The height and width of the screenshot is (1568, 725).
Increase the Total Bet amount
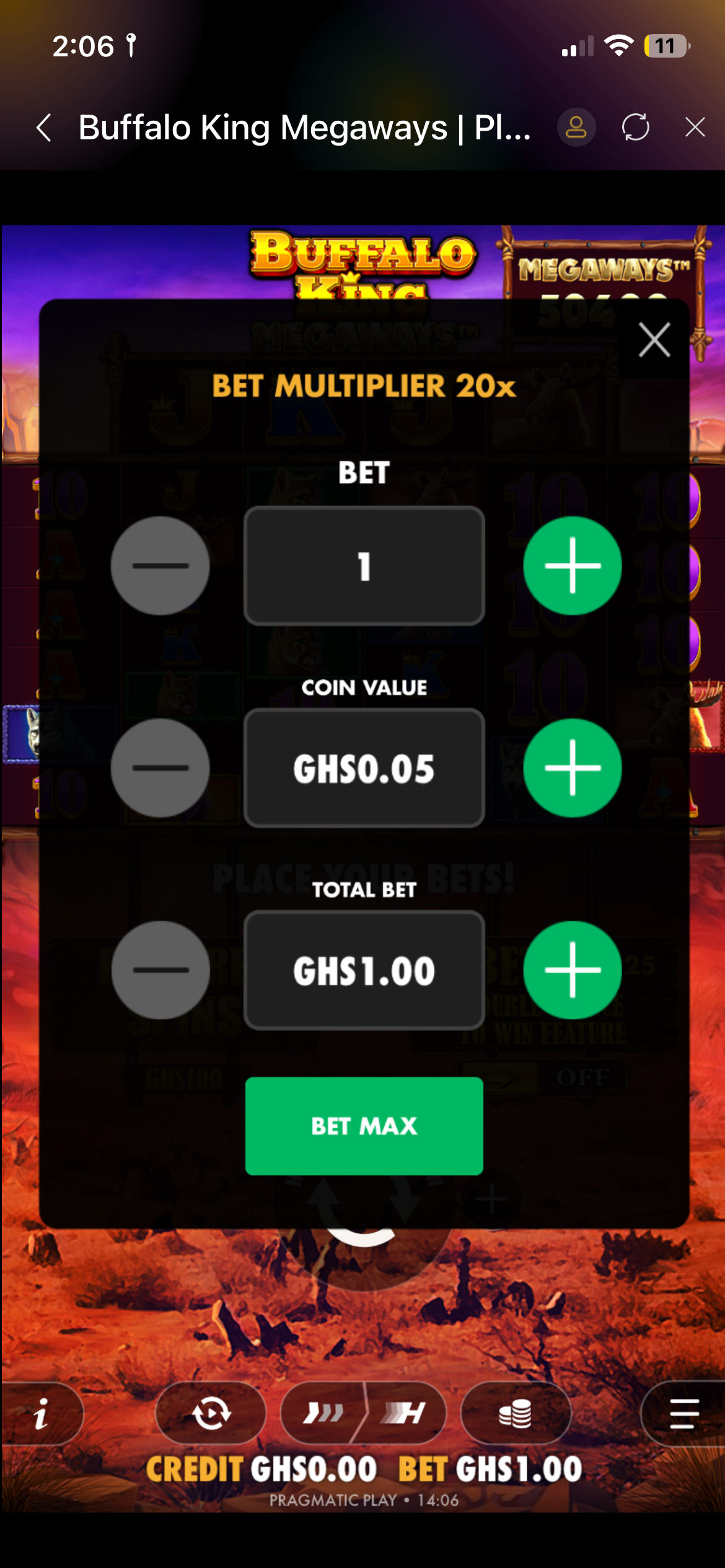click(x=572, y=970)
